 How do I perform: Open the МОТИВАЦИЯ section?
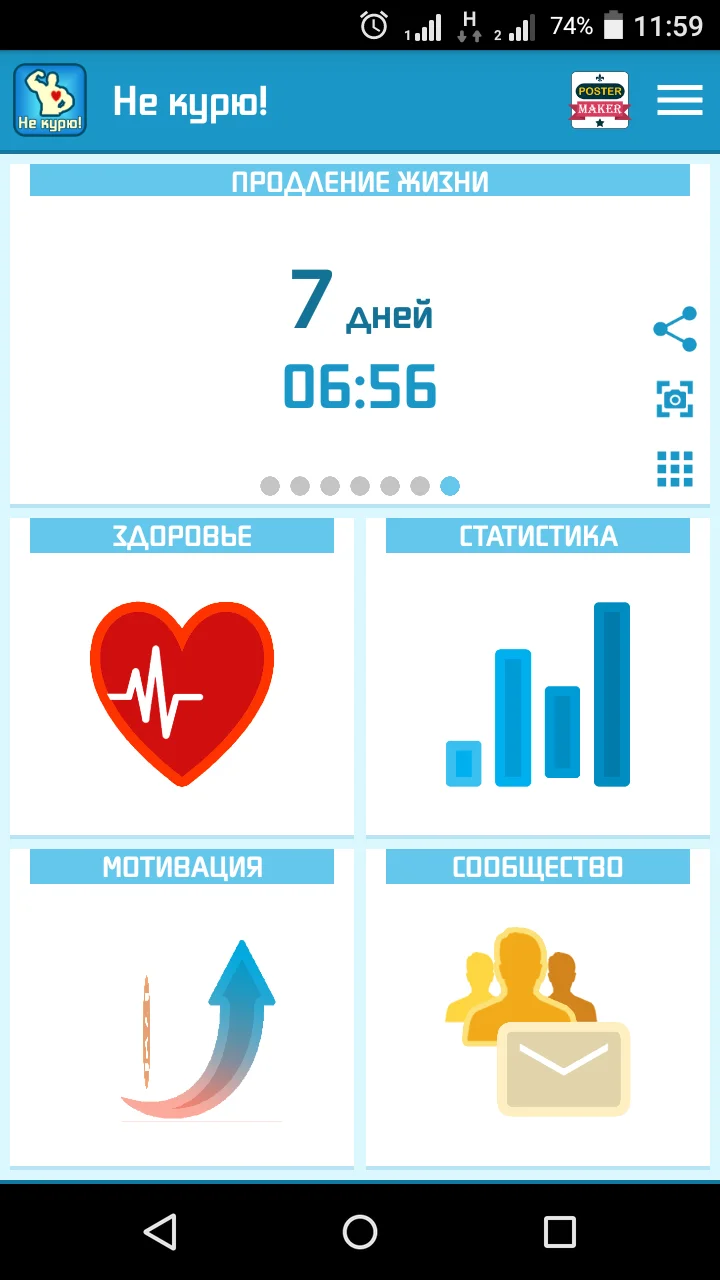click(181, 867)
